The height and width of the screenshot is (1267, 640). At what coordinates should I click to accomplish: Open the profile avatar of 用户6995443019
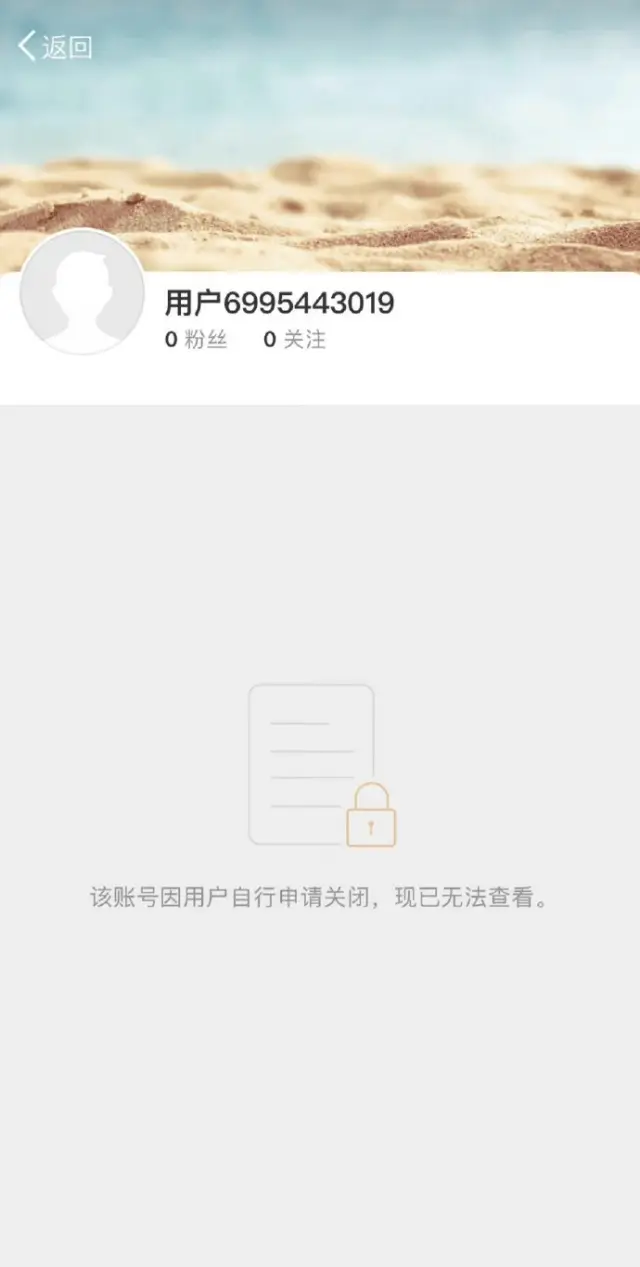pos(83,292)
